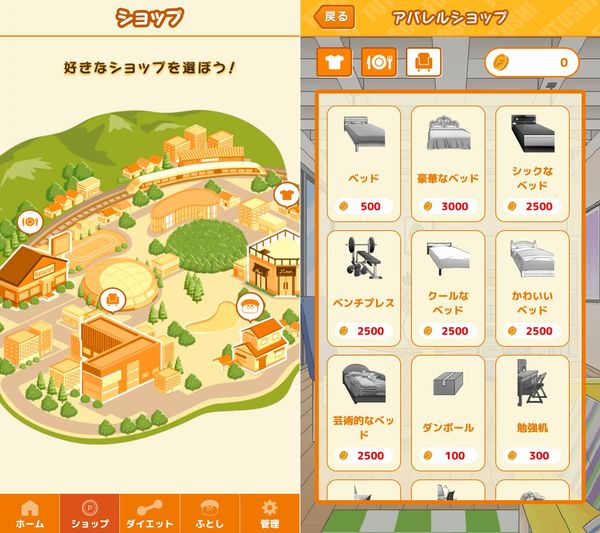Image resolution: width=600 pixels, height=533 pixels.
Task: Tap the furniture shop pin on the map
Action: coord(112,300)
